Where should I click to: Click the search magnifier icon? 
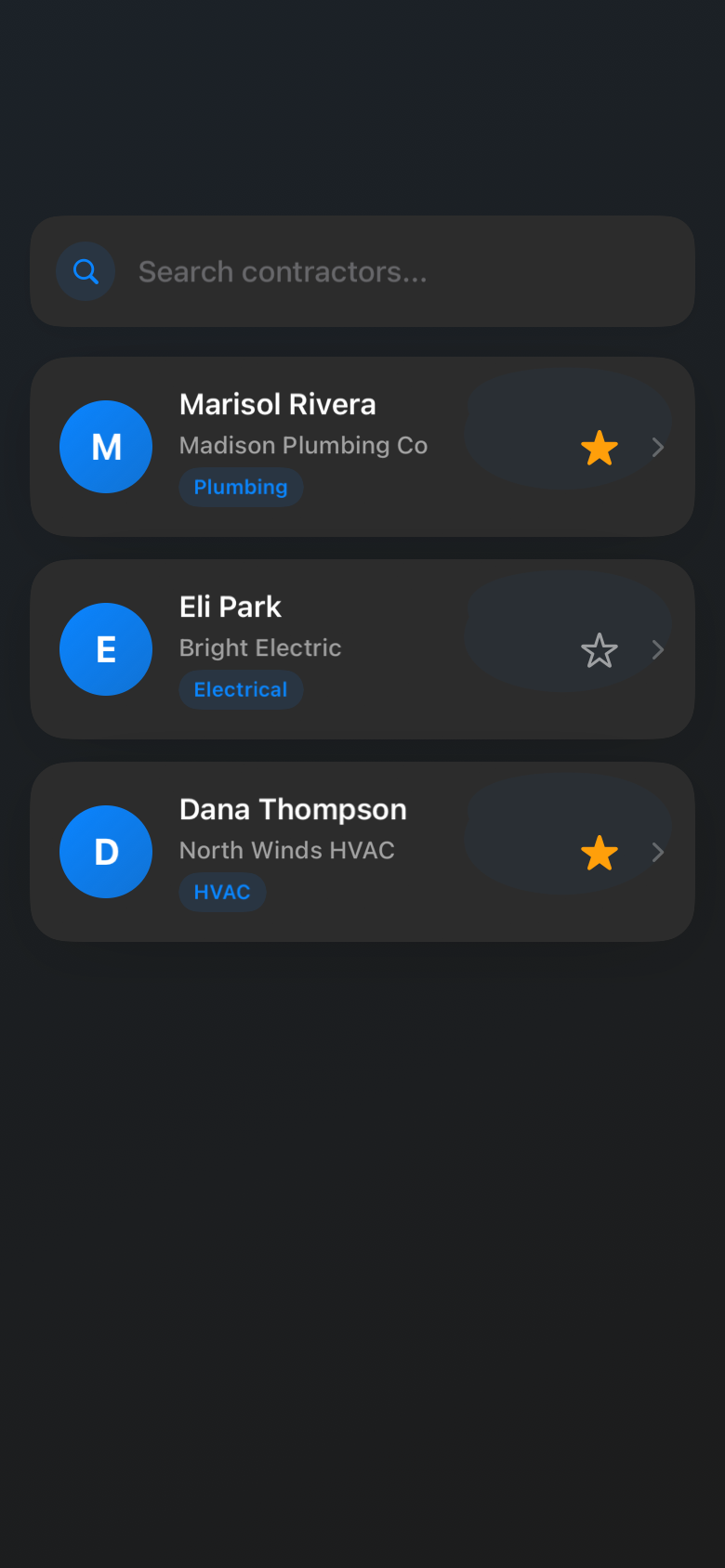click(85, 271)
